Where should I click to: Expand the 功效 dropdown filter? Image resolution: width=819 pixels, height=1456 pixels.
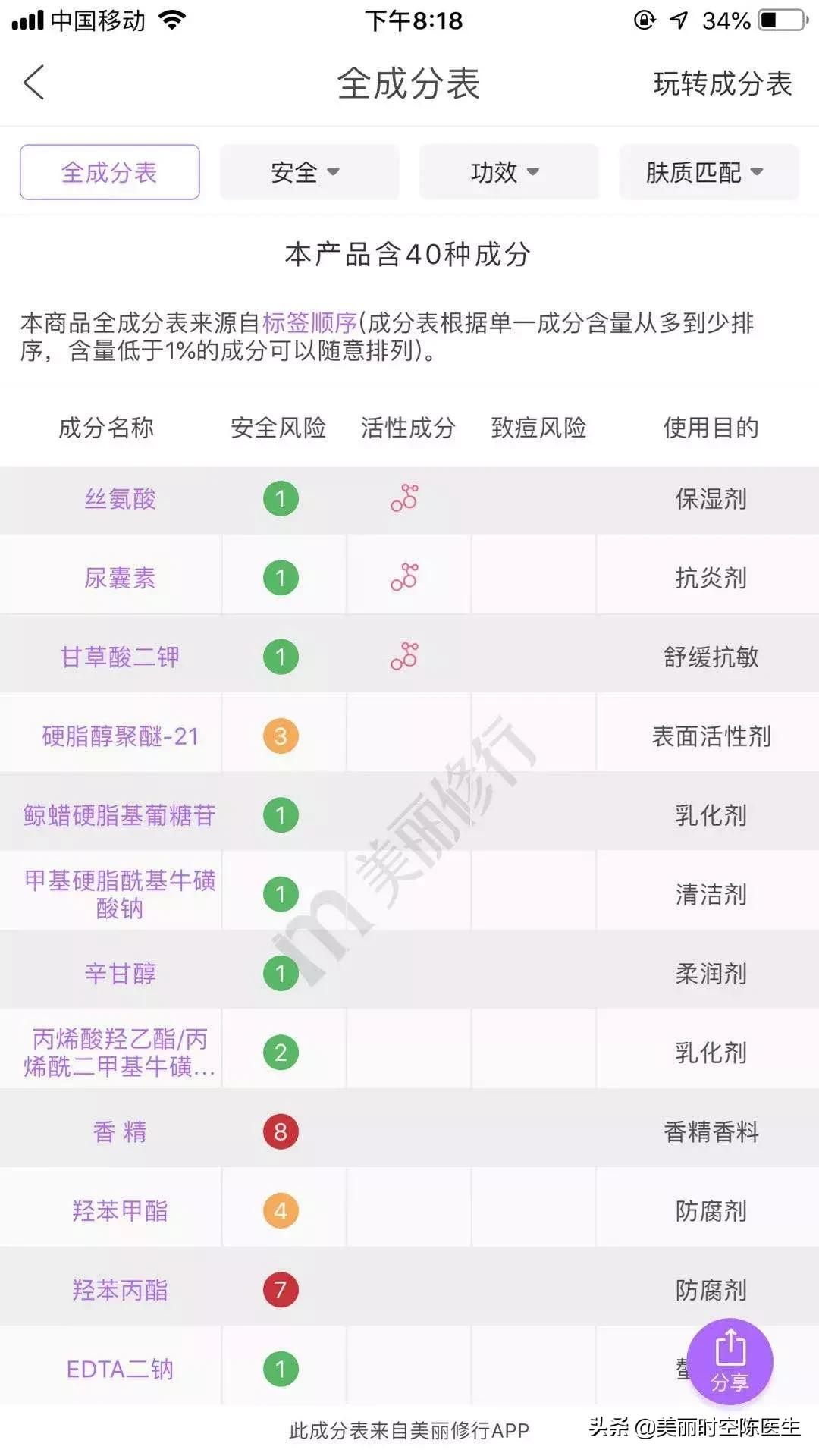pyautogui.click(x=508, y=172)
